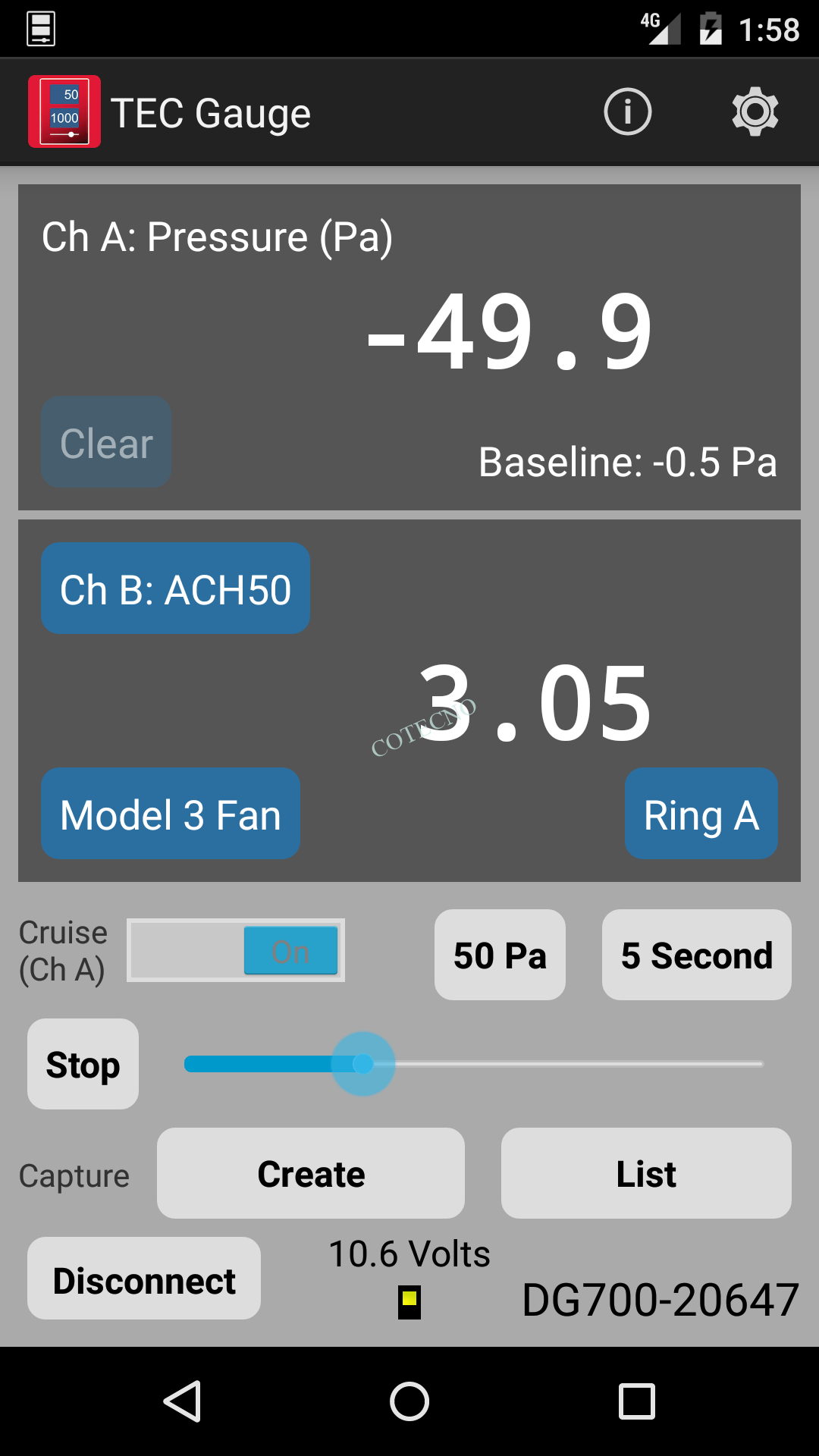Toggle the Cruise (Ch A) switch
Viewport: 819px width, 1456px height.
[x=236, y=950]
